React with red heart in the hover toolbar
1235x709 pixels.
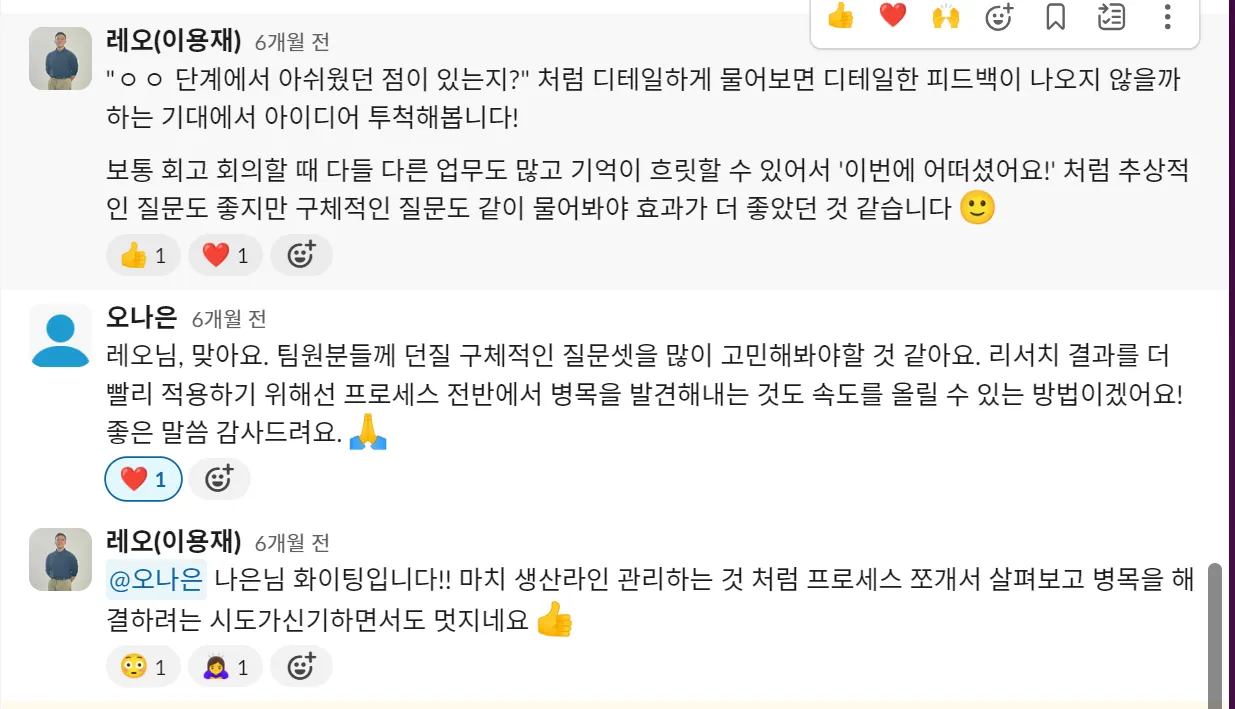point(892,16)
